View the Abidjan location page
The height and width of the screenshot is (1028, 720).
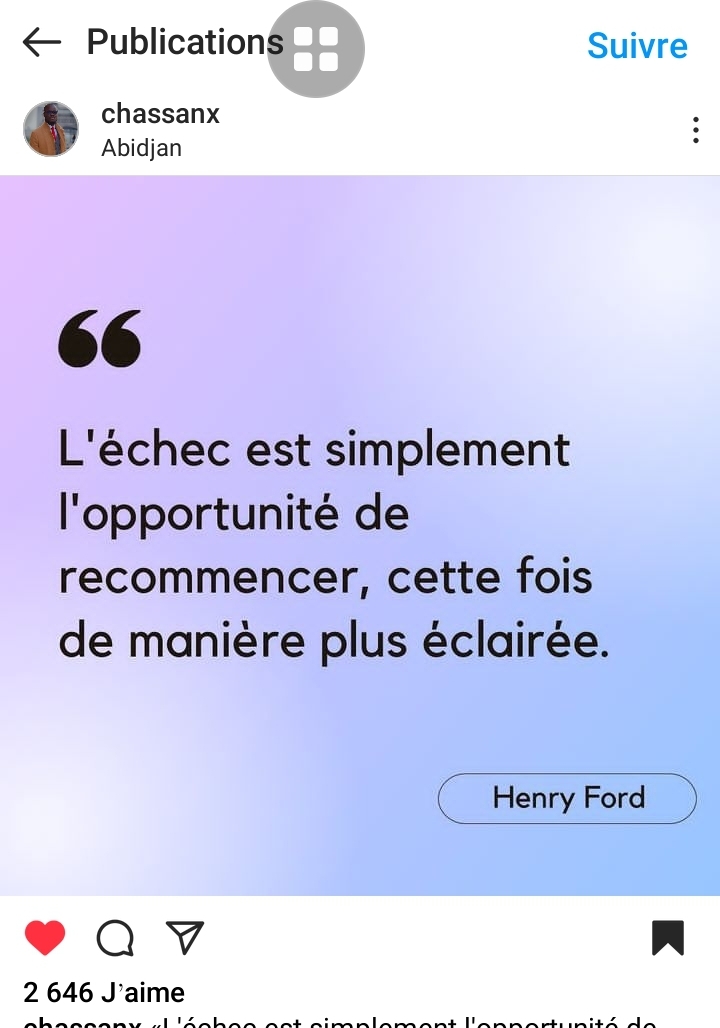(x=141, y=148)
